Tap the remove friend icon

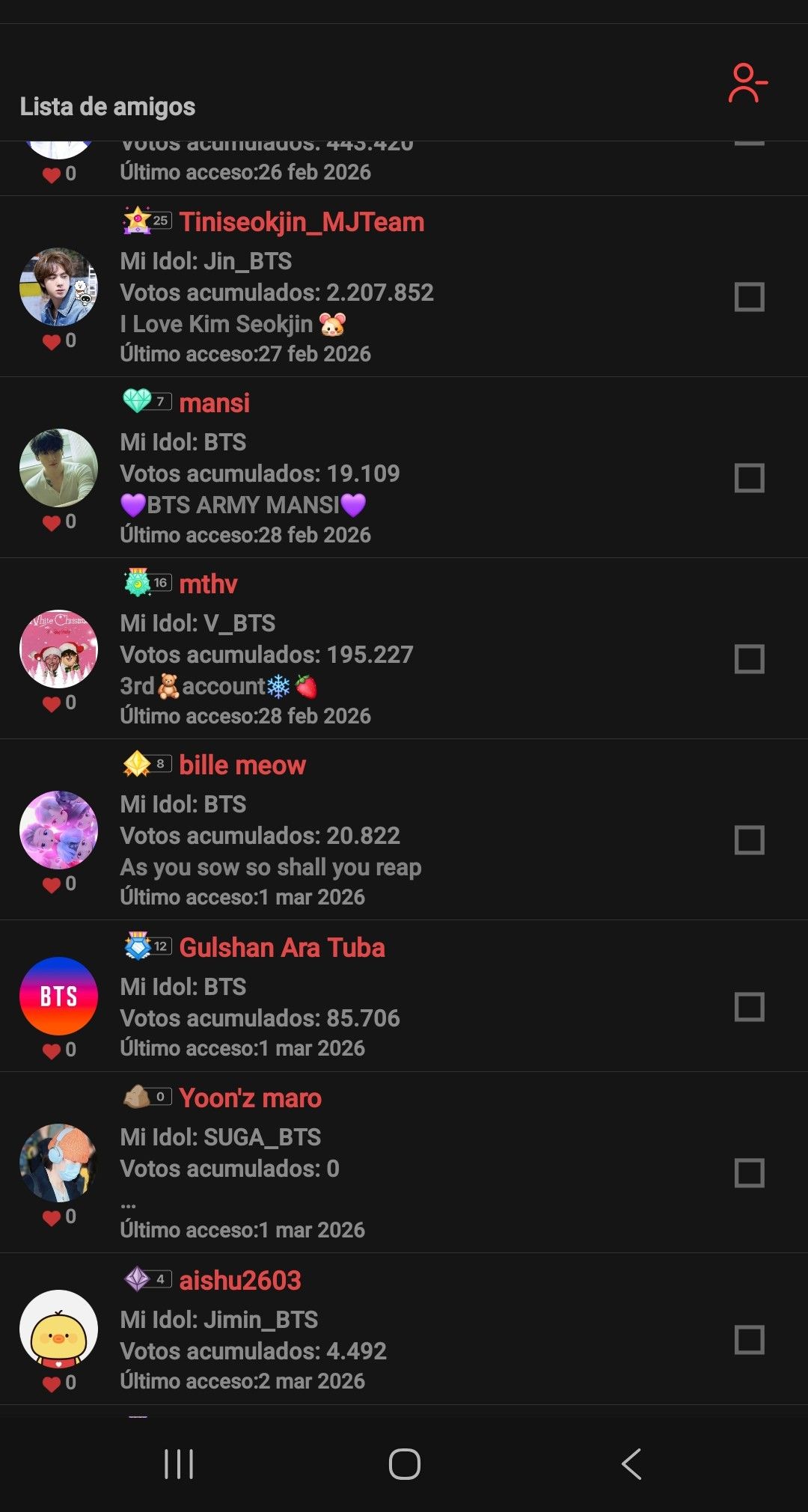tap(747, 83)
